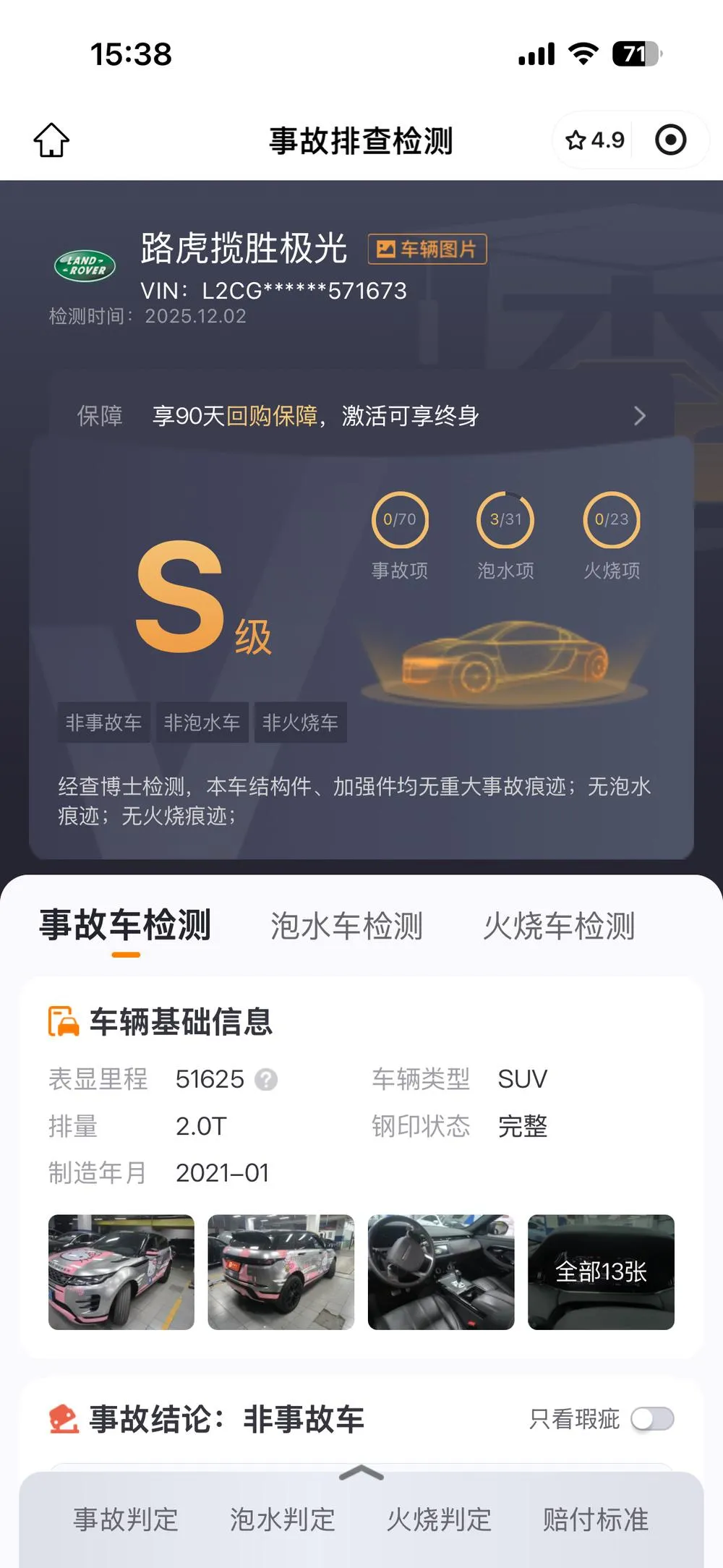This screenshot has width=723, height=1568.
Task: Expand the bottom panel arrow
Action: coord(361,1473)
